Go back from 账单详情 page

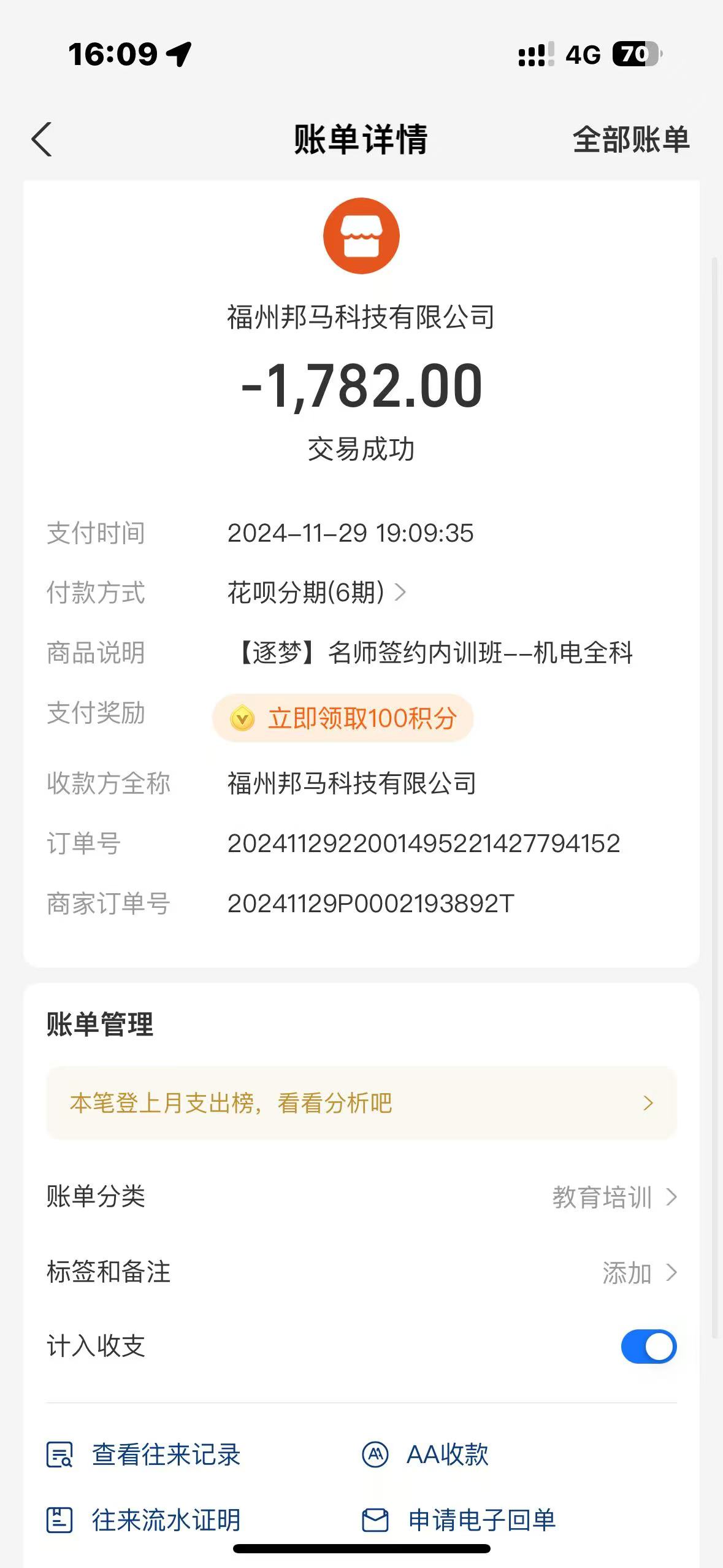coord(42,140)
